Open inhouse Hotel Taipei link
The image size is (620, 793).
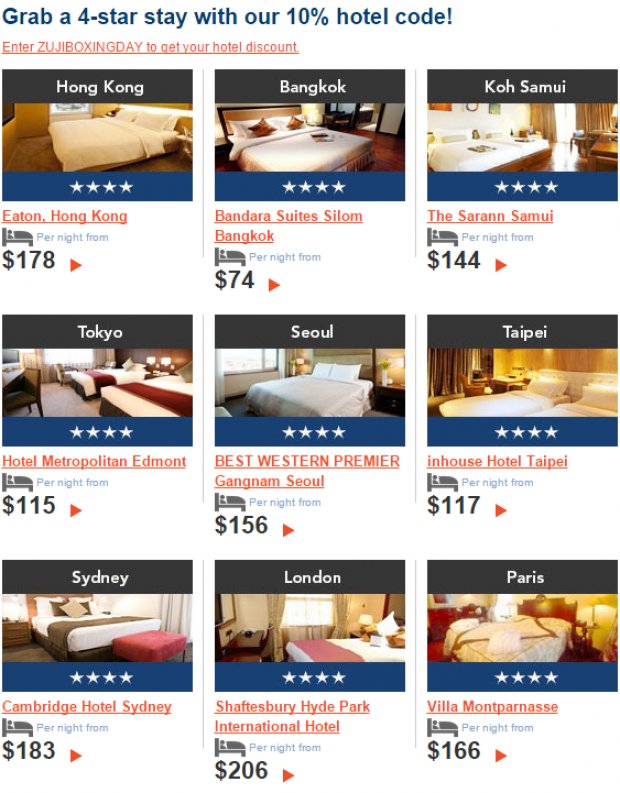(497, 461)
